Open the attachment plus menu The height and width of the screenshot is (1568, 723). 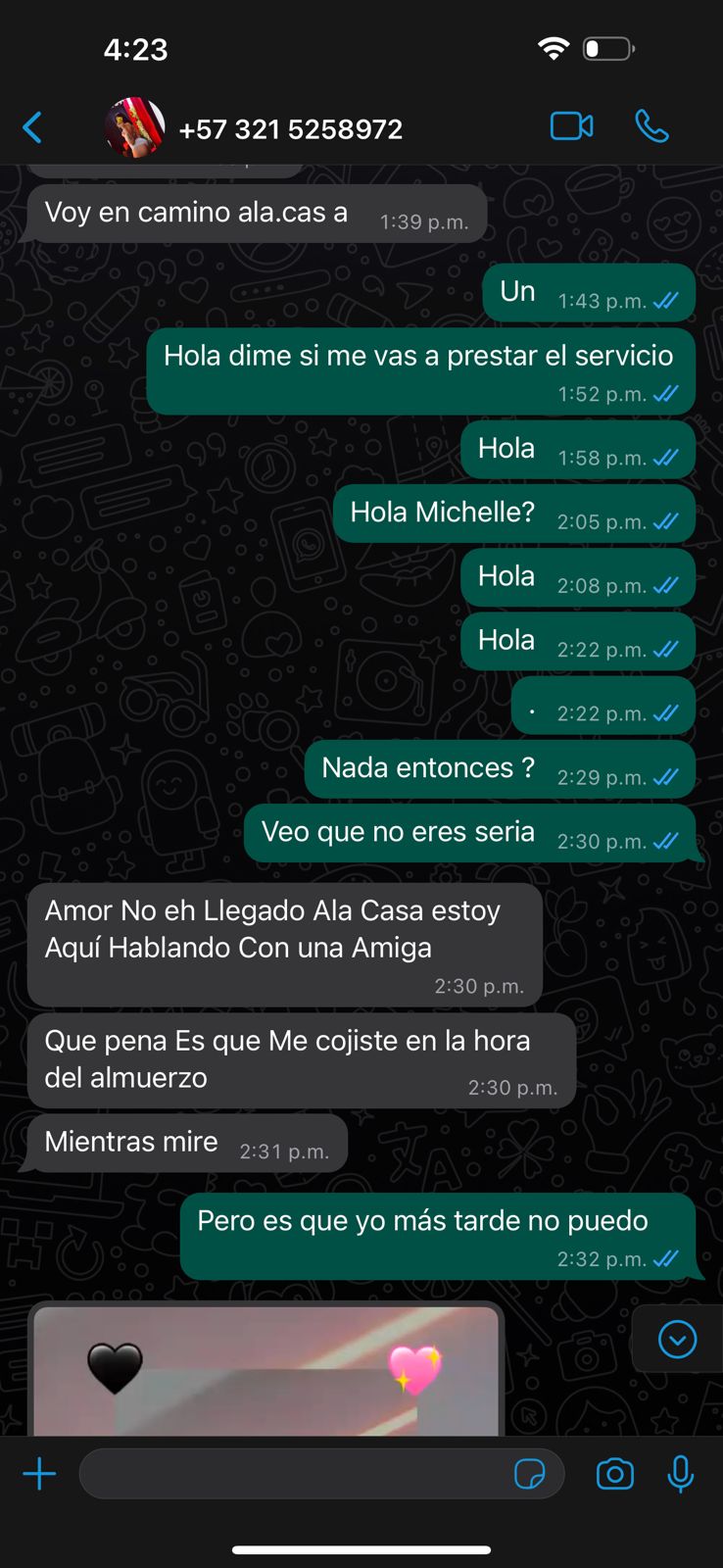[x=39, y=1474]
